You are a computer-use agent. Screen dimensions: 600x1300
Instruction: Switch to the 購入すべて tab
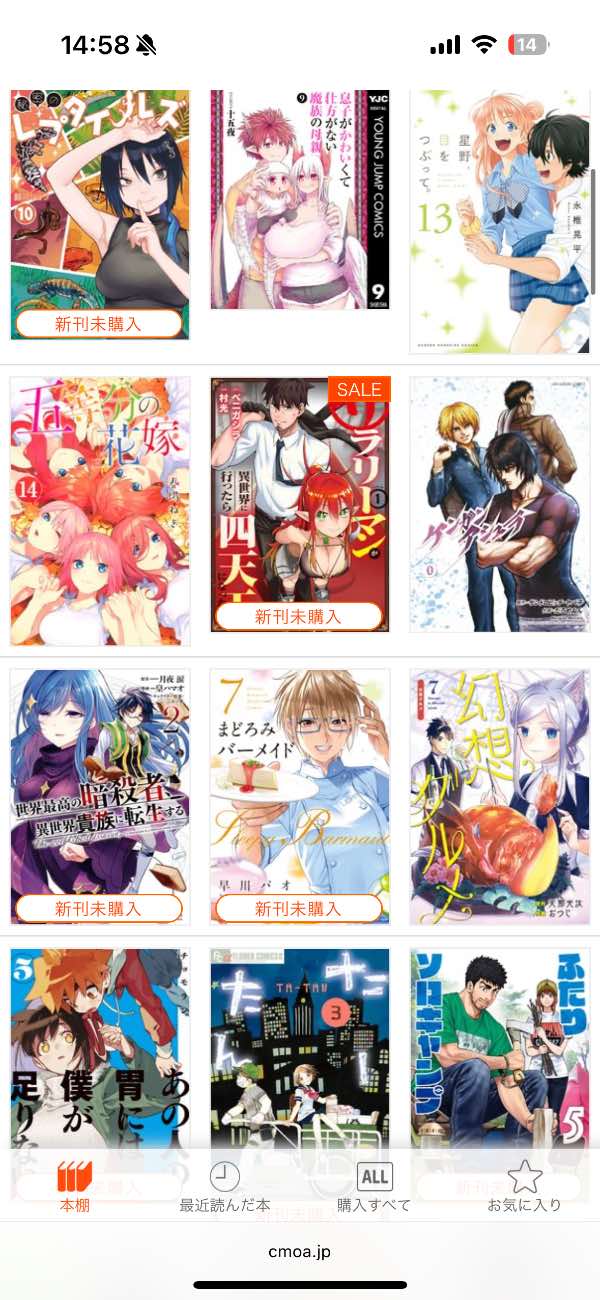[x=374, y=1187]
